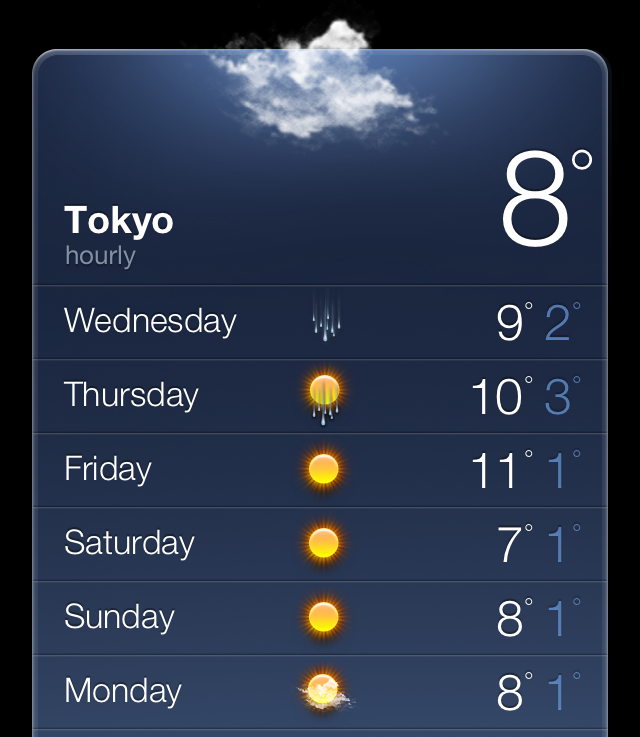This screenshot has width=640, height=737.
Task: Show the hourly forecast for Tokyo
Action: click(x=100, y=256)
